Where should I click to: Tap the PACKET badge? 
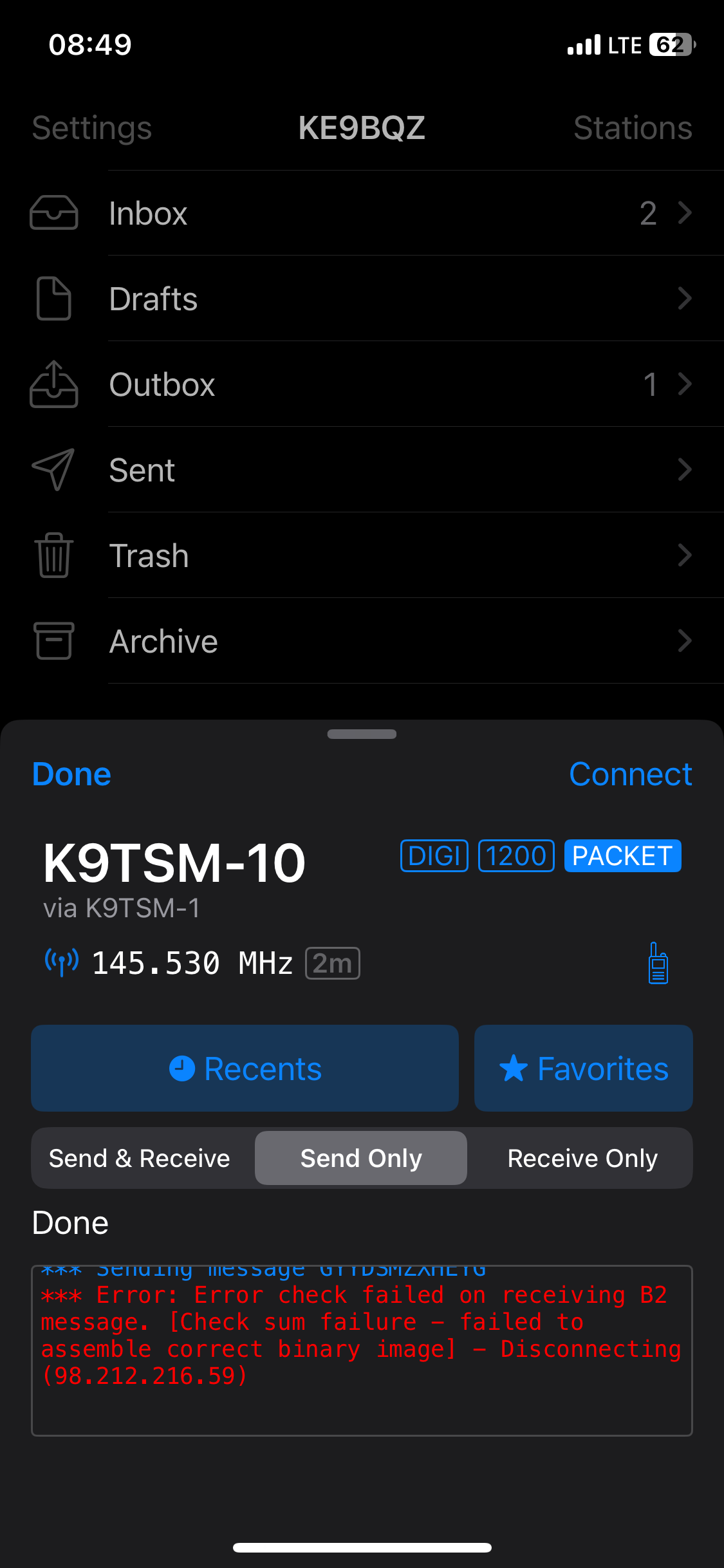pos(622,856)
